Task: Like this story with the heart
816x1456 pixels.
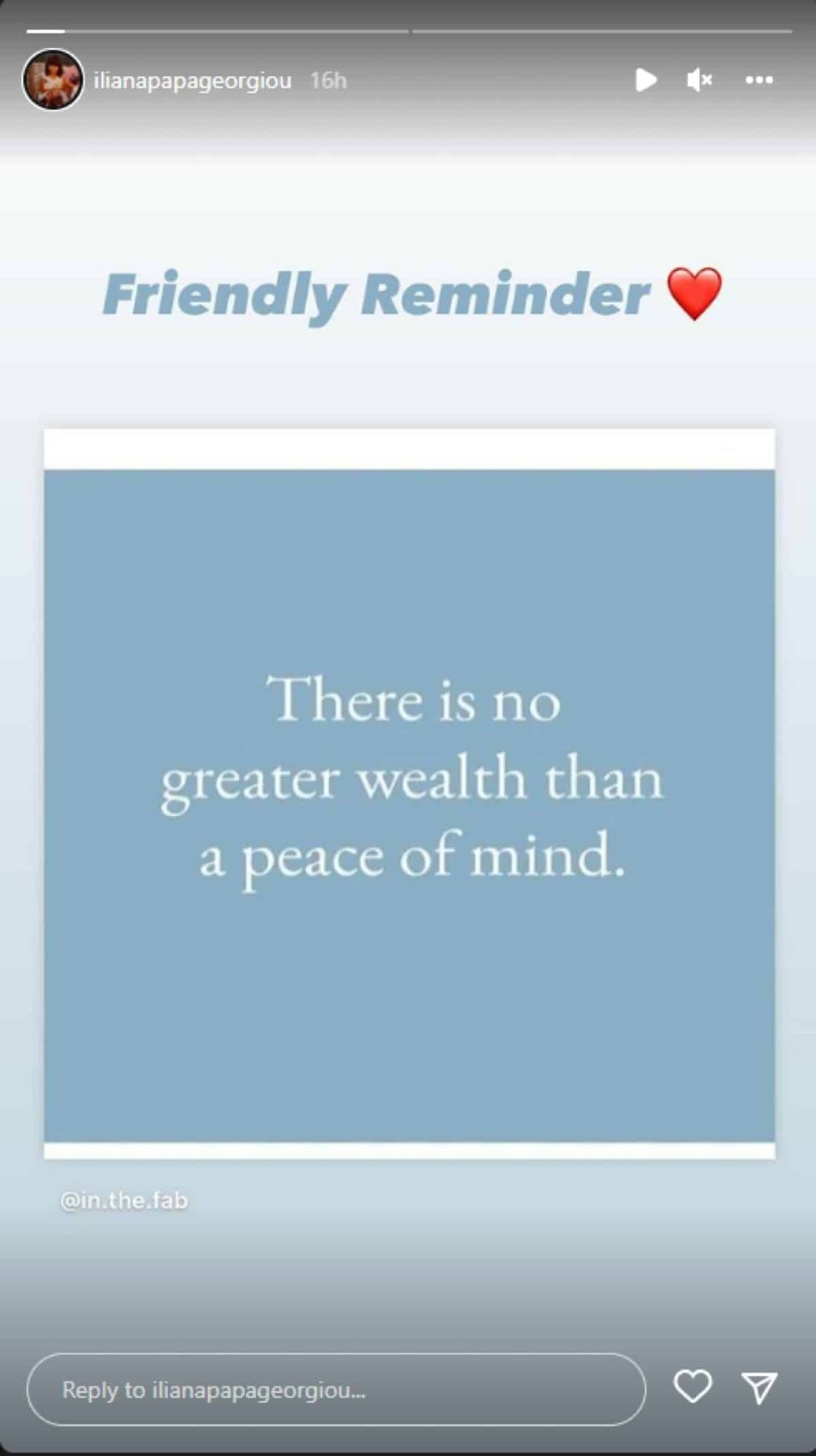Action: (x=693, y=1387)
